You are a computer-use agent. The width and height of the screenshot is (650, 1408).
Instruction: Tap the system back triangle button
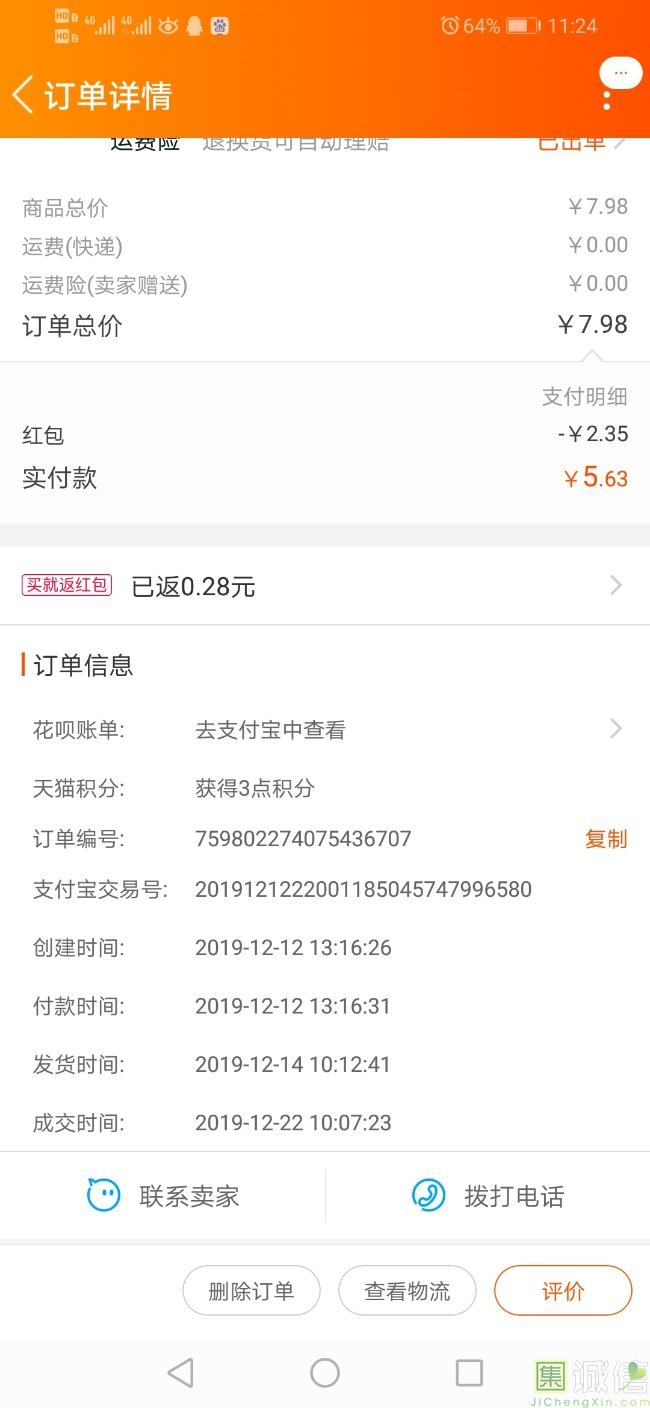(181, 1373)
